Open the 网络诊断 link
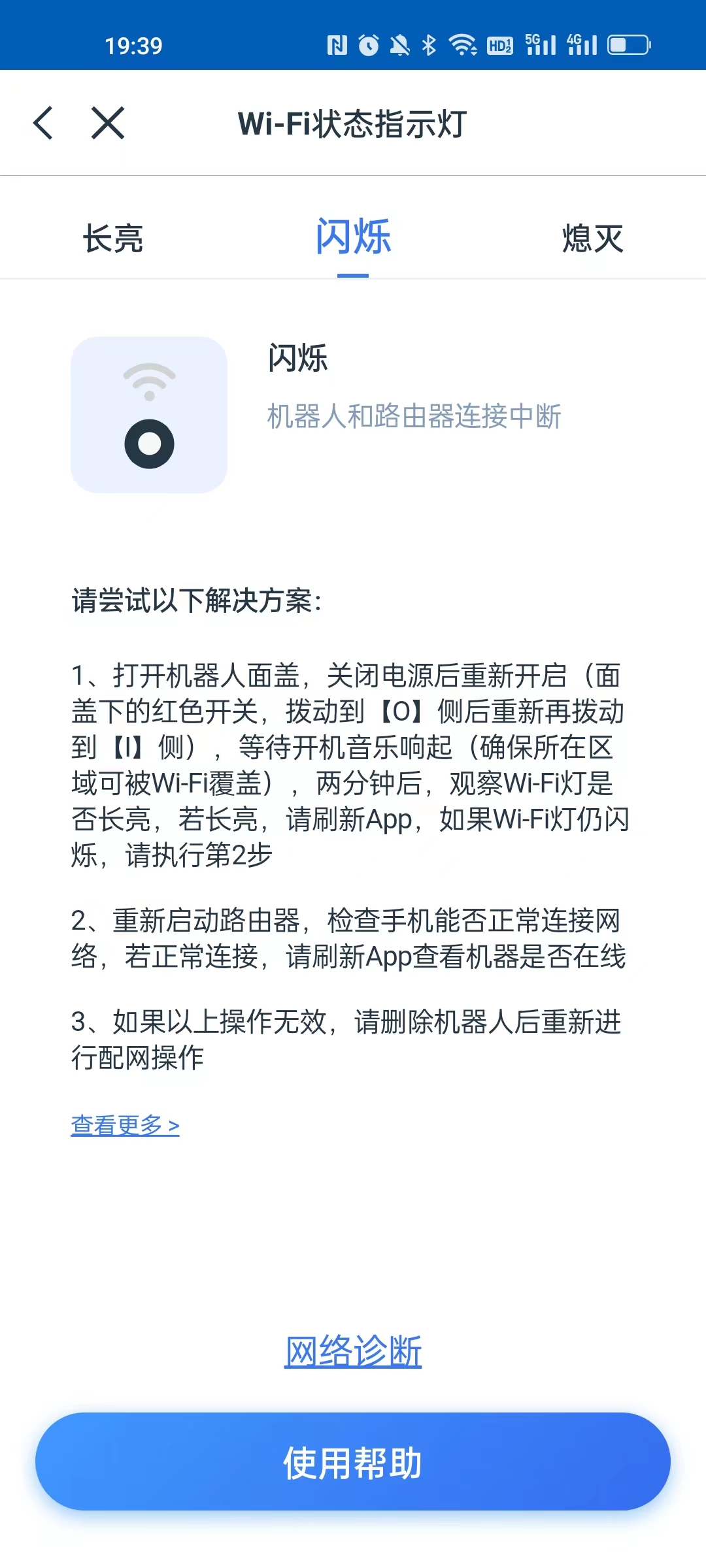Image resolution: width=706 pixels, height=1568 pixels. 353,1351
